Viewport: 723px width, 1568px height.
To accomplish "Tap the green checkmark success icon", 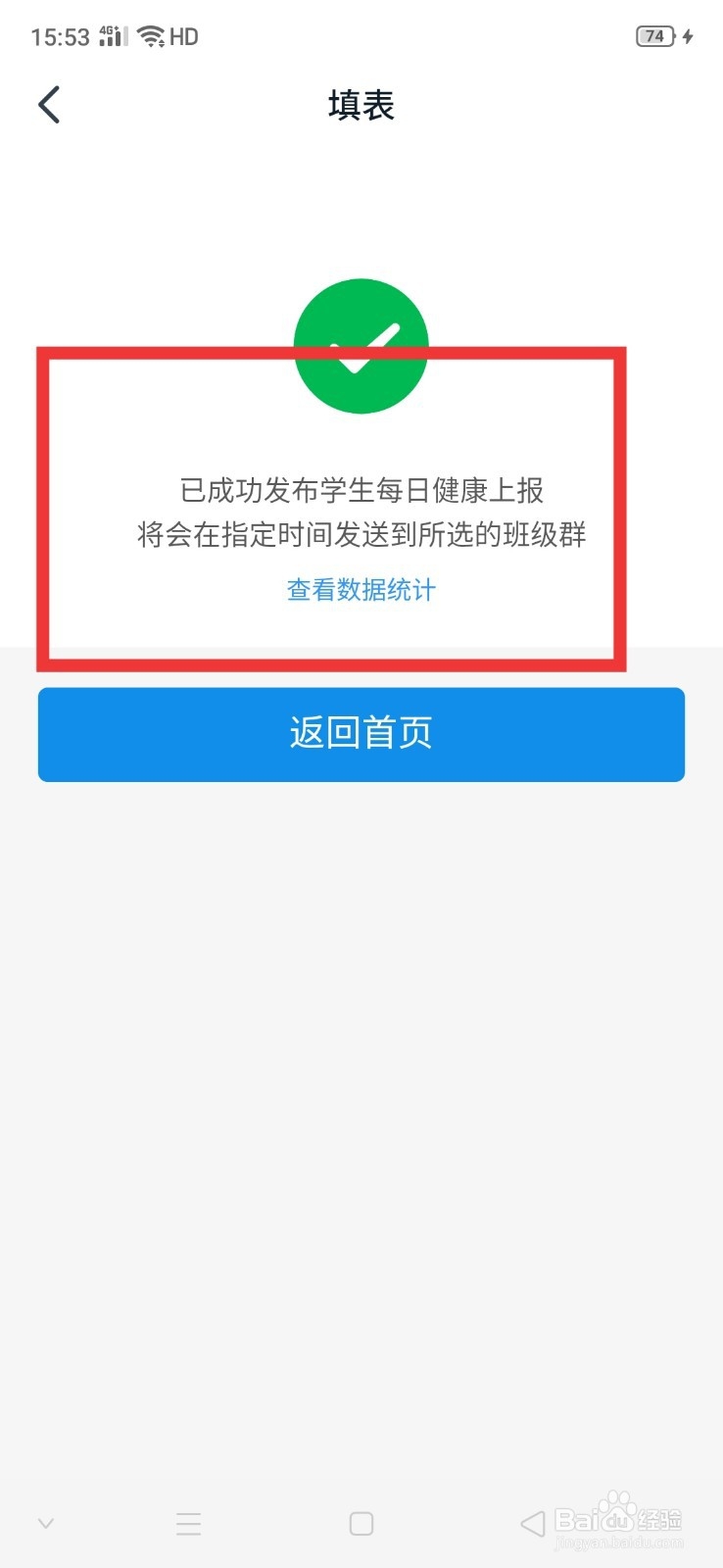I will pyautogui.click(x=361, y=345).
